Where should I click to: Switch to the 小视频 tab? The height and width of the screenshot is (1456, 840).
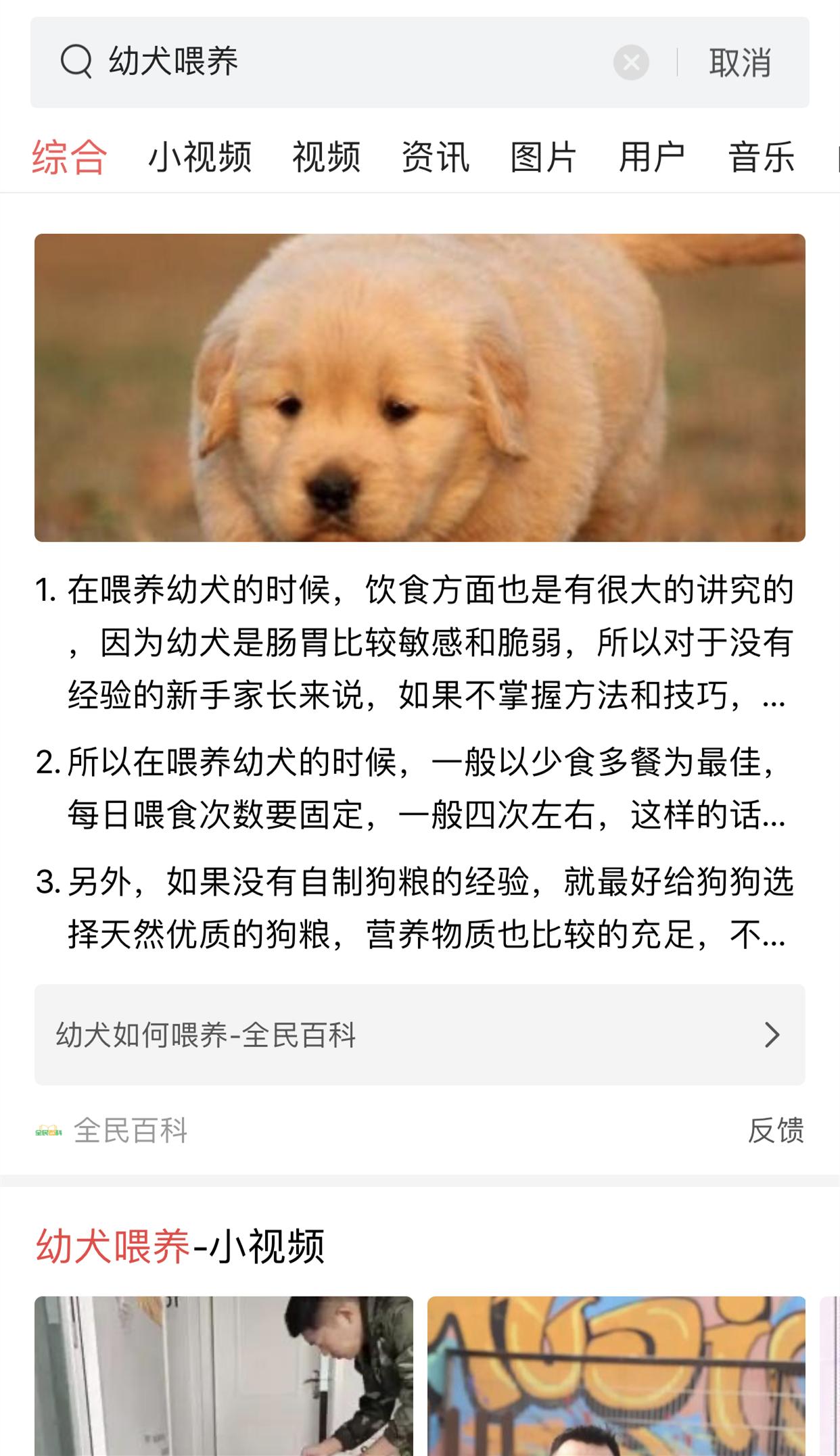point(200,155)
